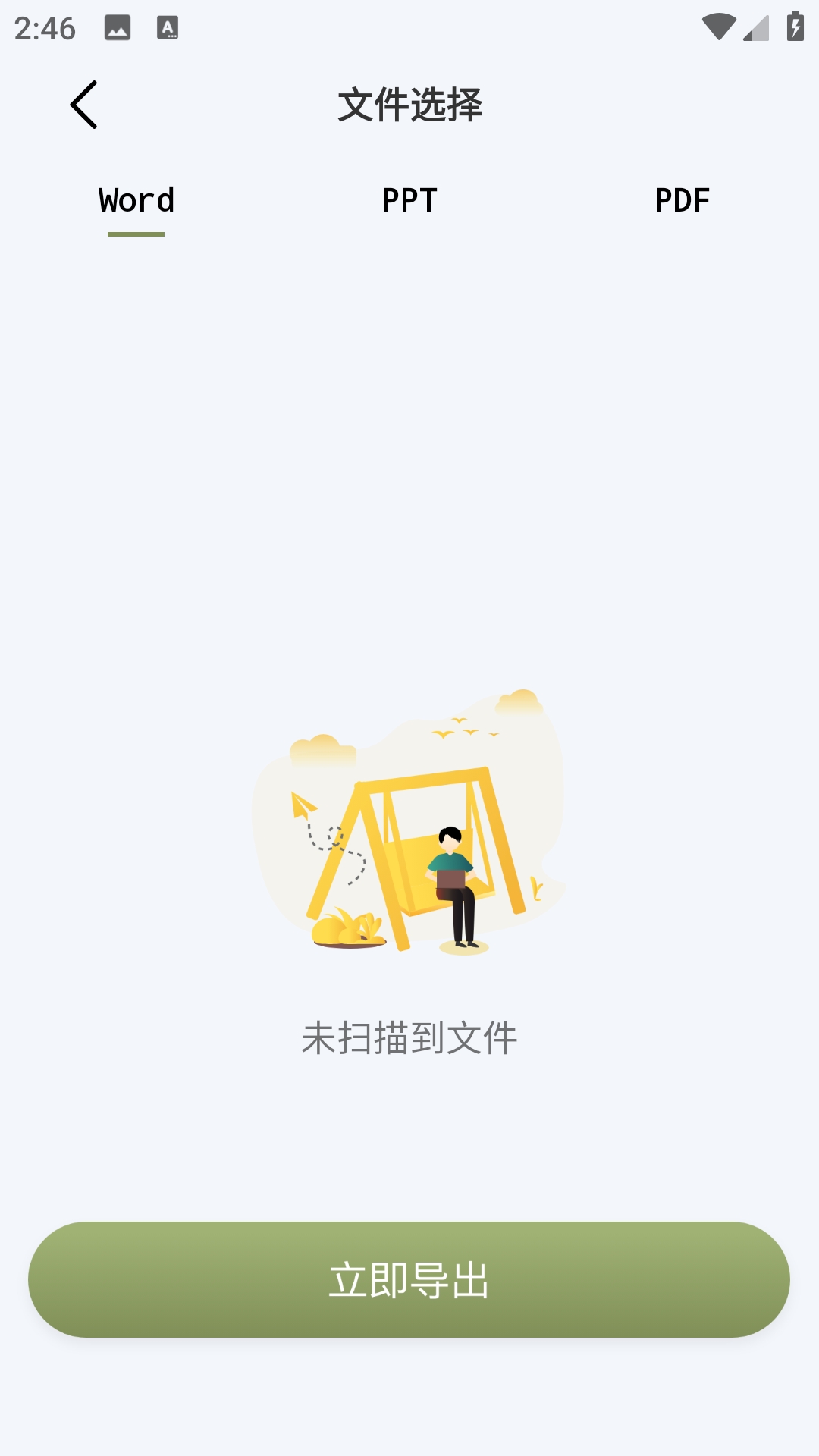
Task: Select the Word tab
Action: (x=136, y=201)
